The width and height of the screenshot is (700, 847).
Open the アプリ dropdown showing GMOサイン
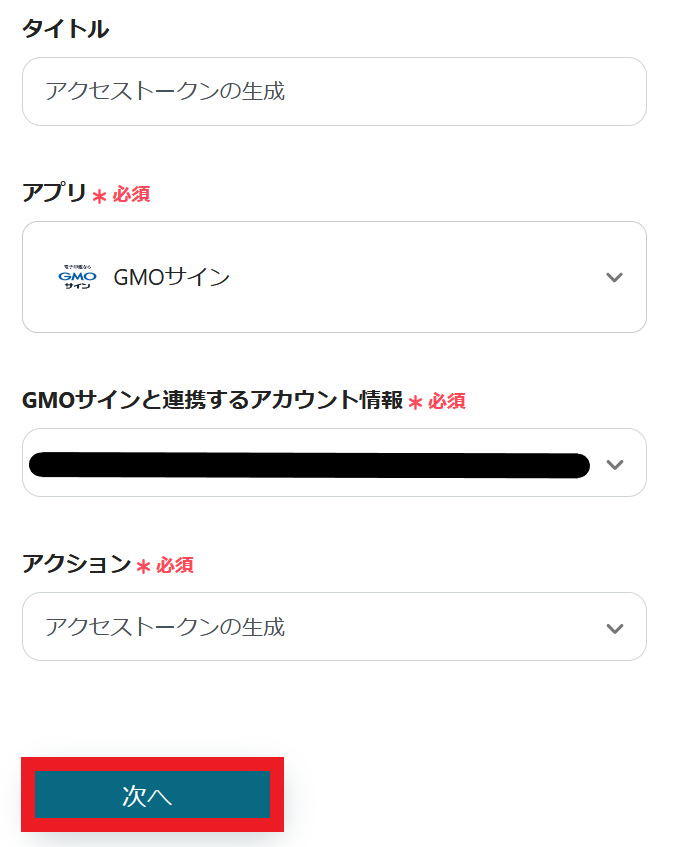click(333, 277)
